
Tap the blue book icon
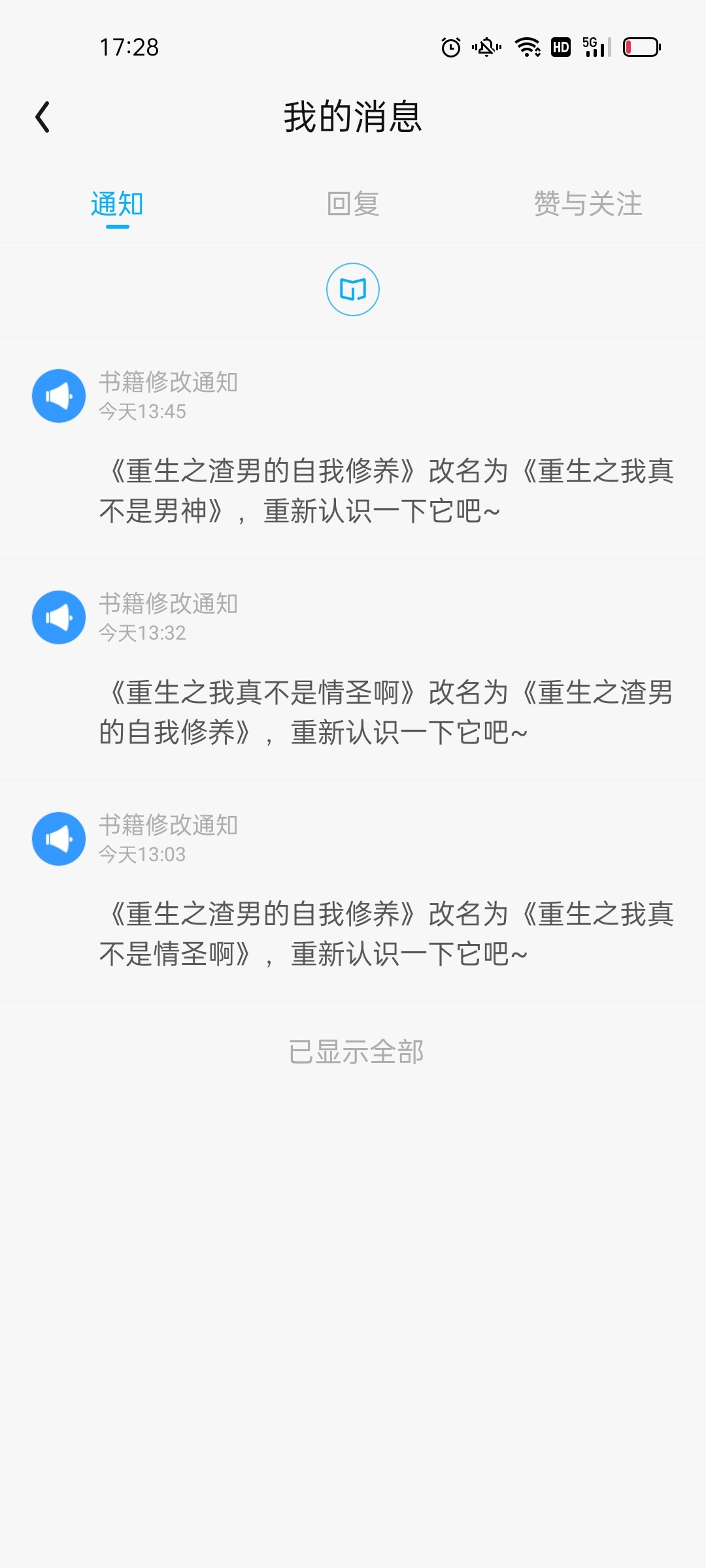353,289
